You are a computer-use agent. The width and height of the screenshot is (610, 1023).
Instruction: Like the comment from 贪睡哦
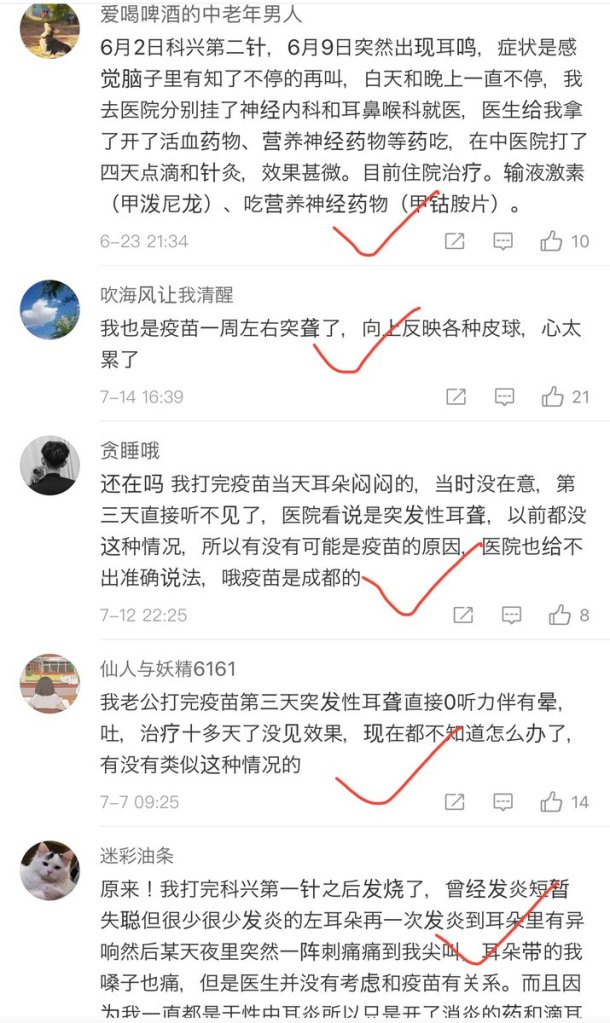(559, 614)
